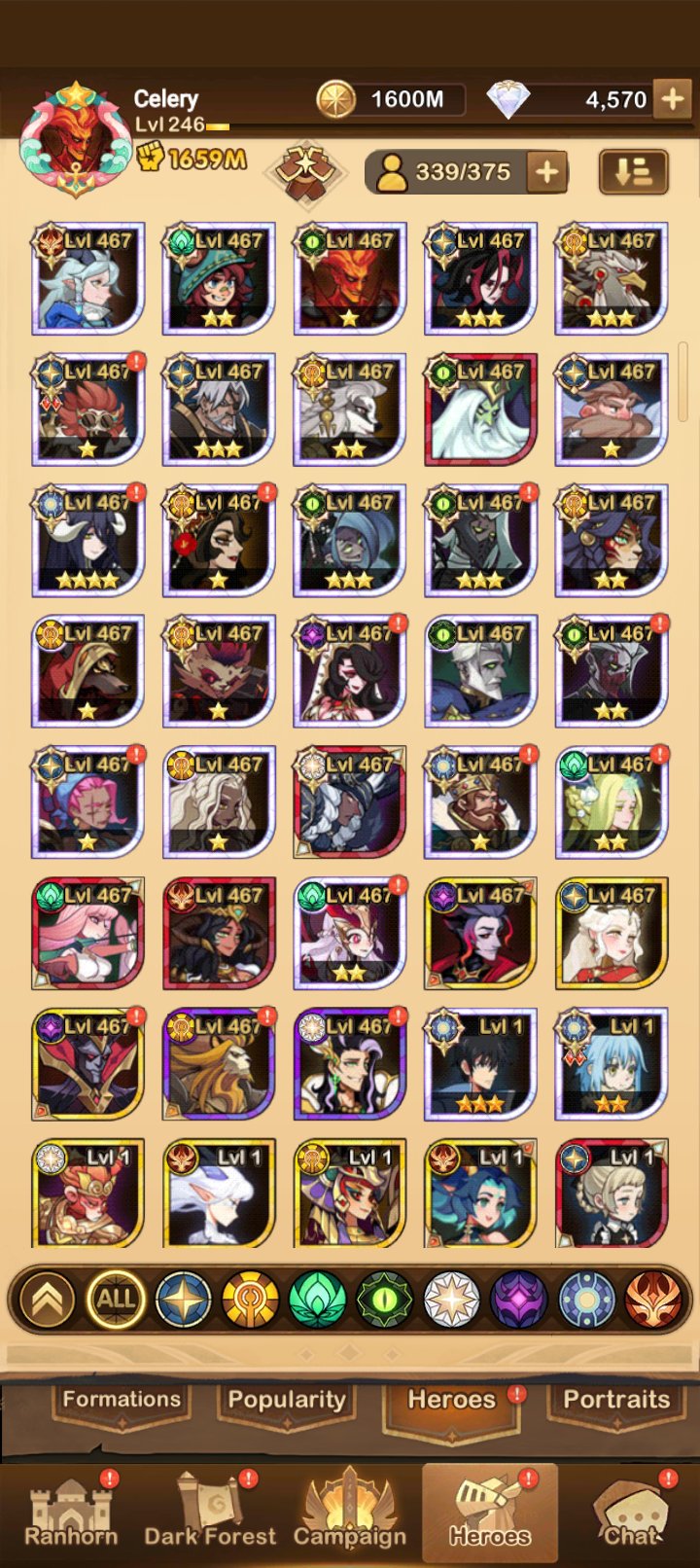This screenshot has width=700, height=1568.
Task: Filter heroes by red flame faction
Action: pos(653,1299)
